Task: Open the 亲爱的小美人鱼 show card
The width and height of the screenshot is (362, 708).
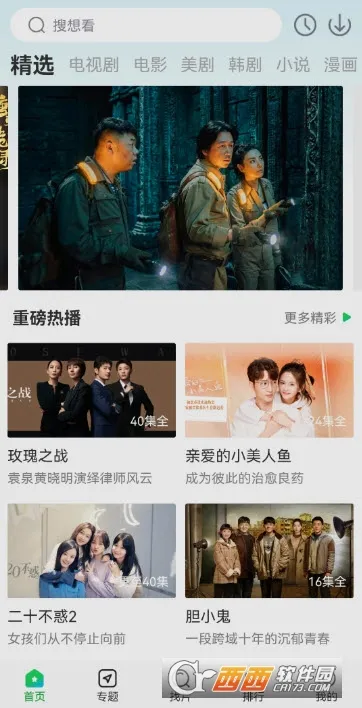Action: point(269,415)
